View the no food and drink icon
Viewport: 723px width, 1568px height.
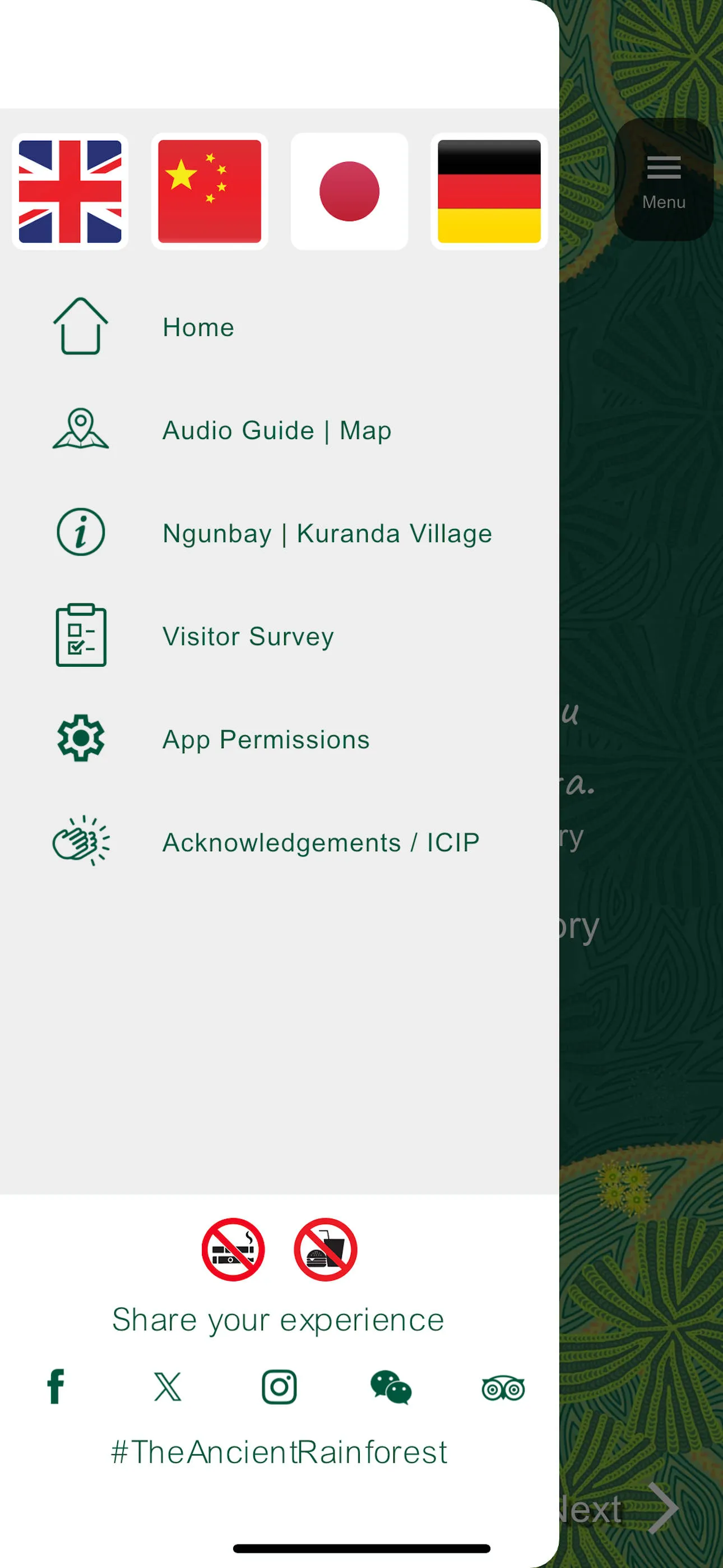(x=326, y=1248)
